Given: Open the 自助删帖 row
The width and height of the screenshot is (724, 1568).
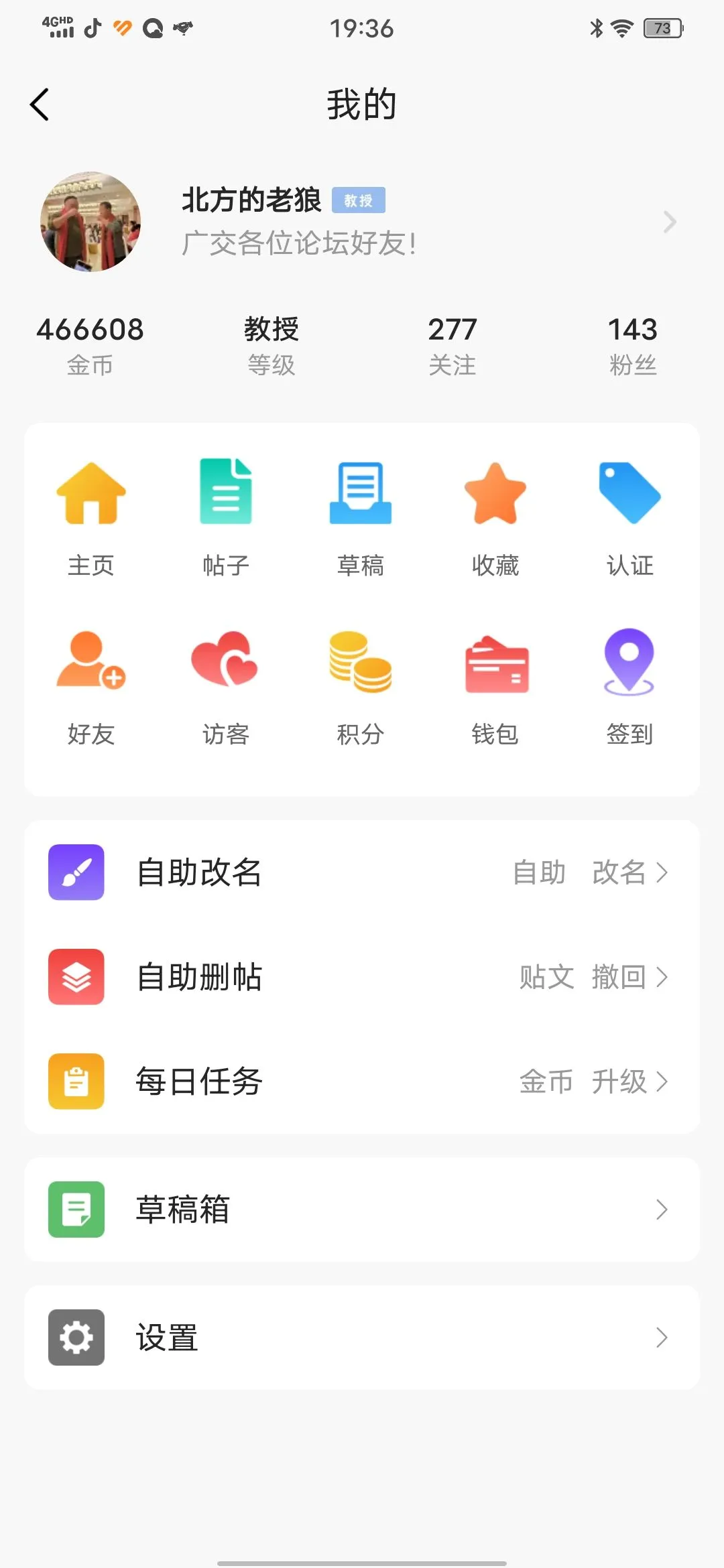Looking at the screenshot, I should 362,977.
